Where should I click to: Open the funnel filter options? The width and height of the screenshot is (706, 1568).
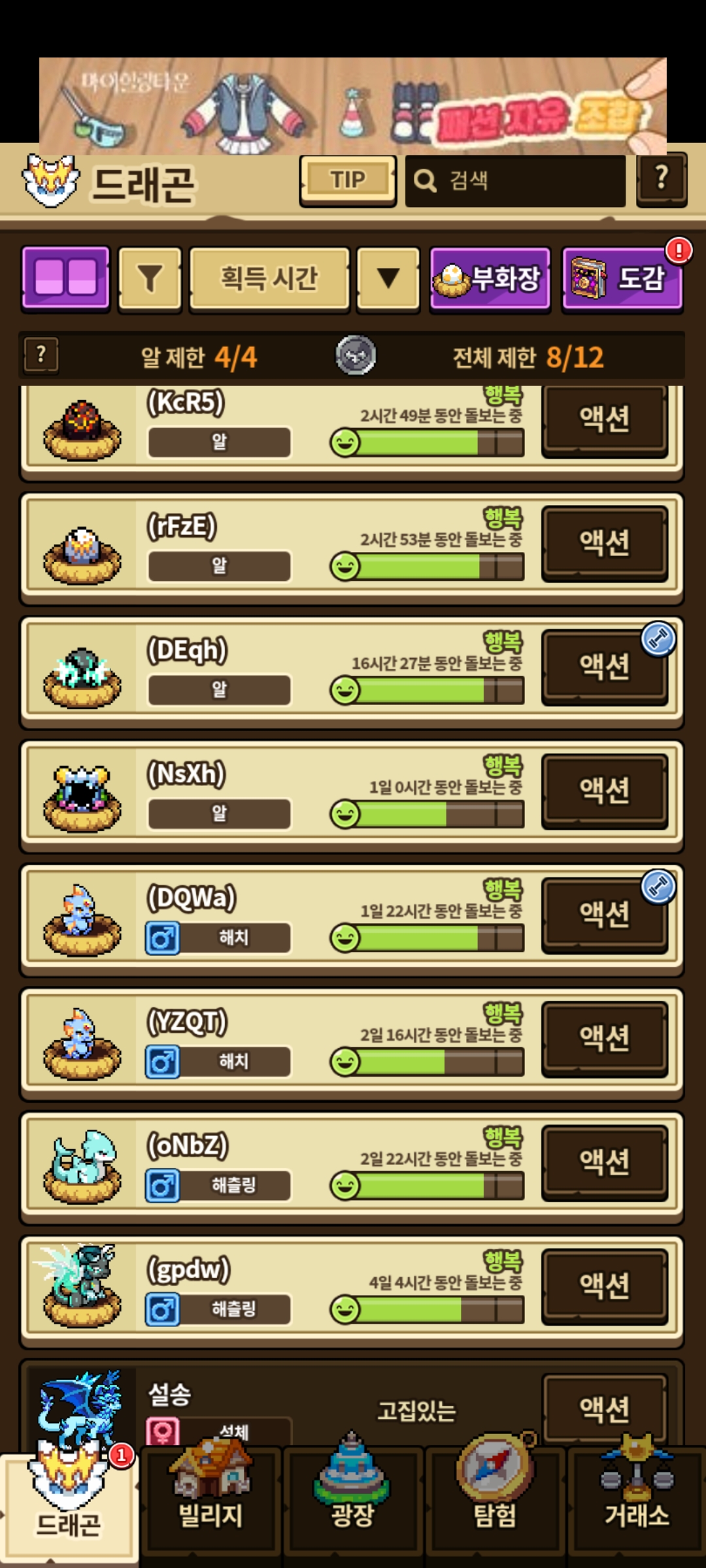[150, 279]
